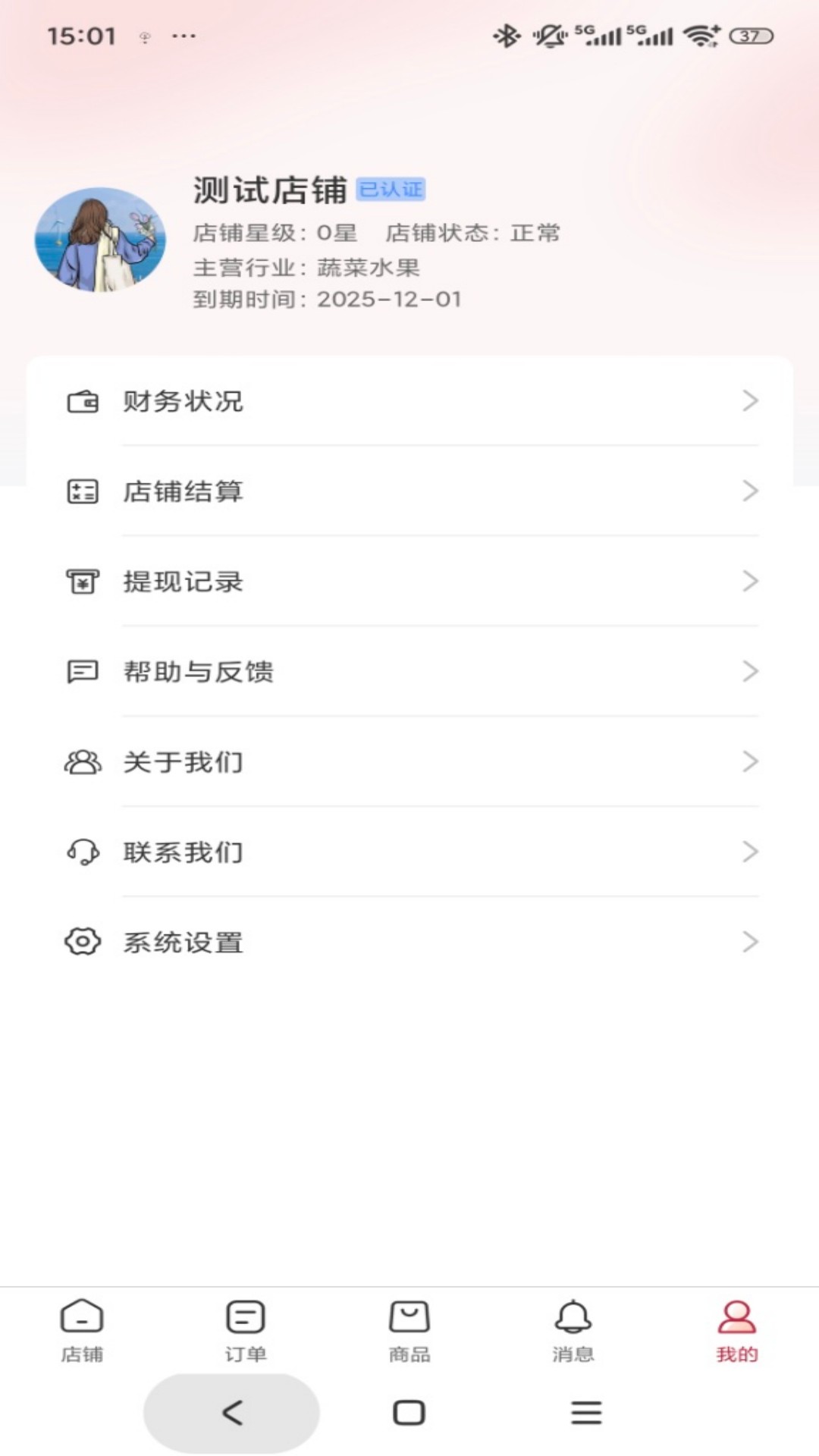Open the shop avatar picture

[99, 240]
